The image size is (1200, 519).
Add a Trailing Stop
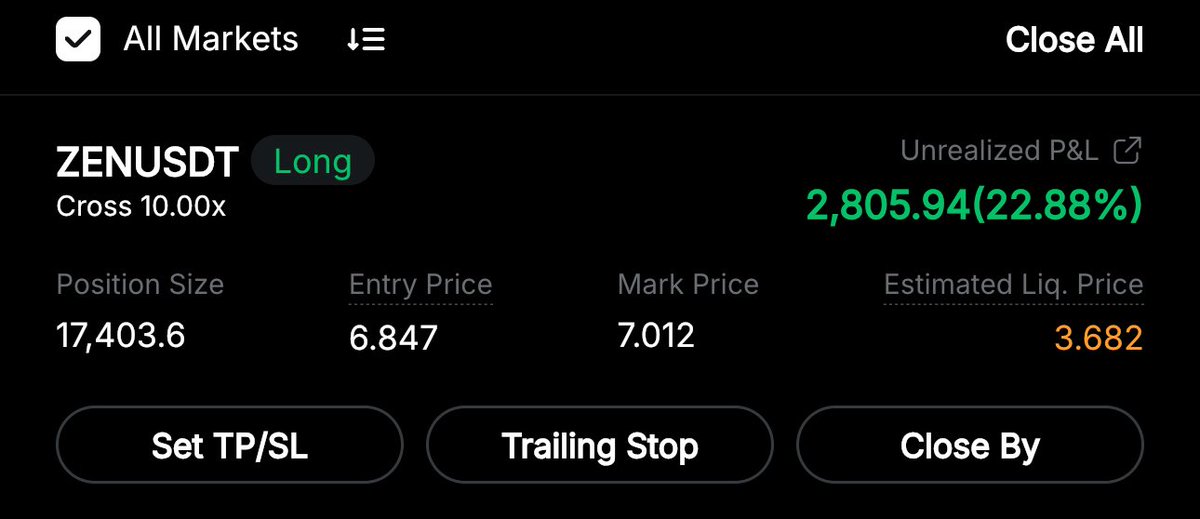tap(599, 446)
